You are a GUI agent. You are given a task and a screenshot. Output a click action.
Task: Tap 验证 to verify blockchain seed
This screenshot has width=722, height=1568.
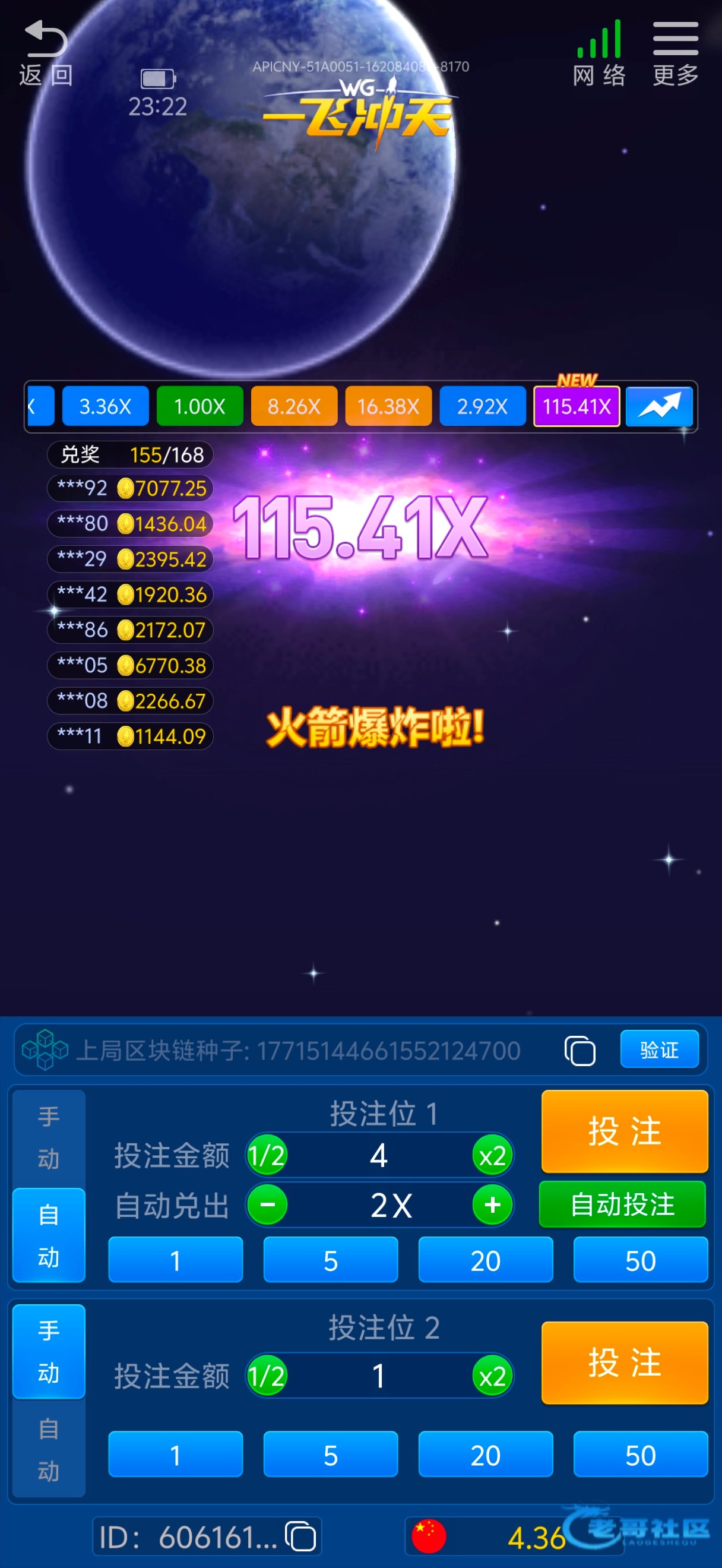click(x=658, y=1049)
